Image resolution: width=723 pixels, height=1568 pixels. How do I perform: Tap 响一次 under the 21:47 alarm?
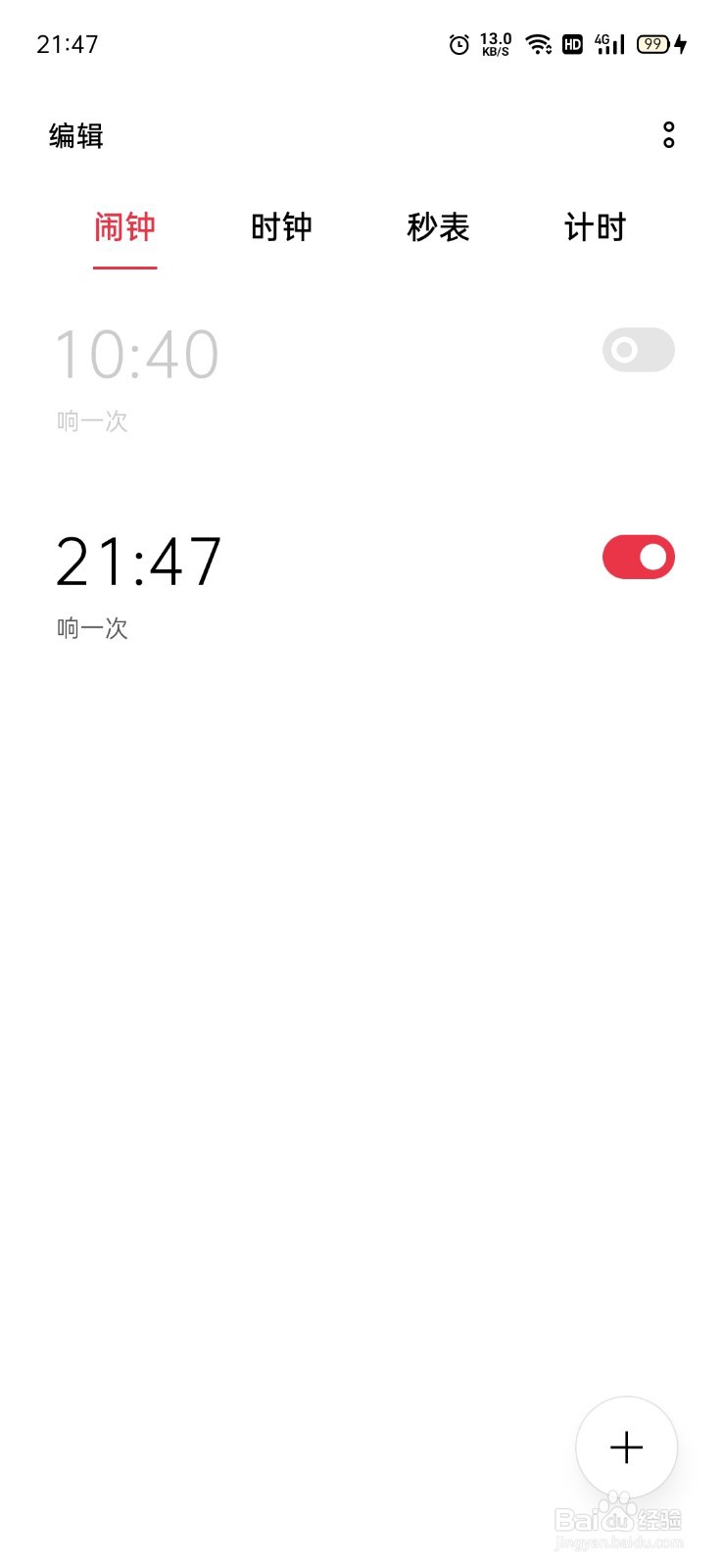click(x=92, y=629)
